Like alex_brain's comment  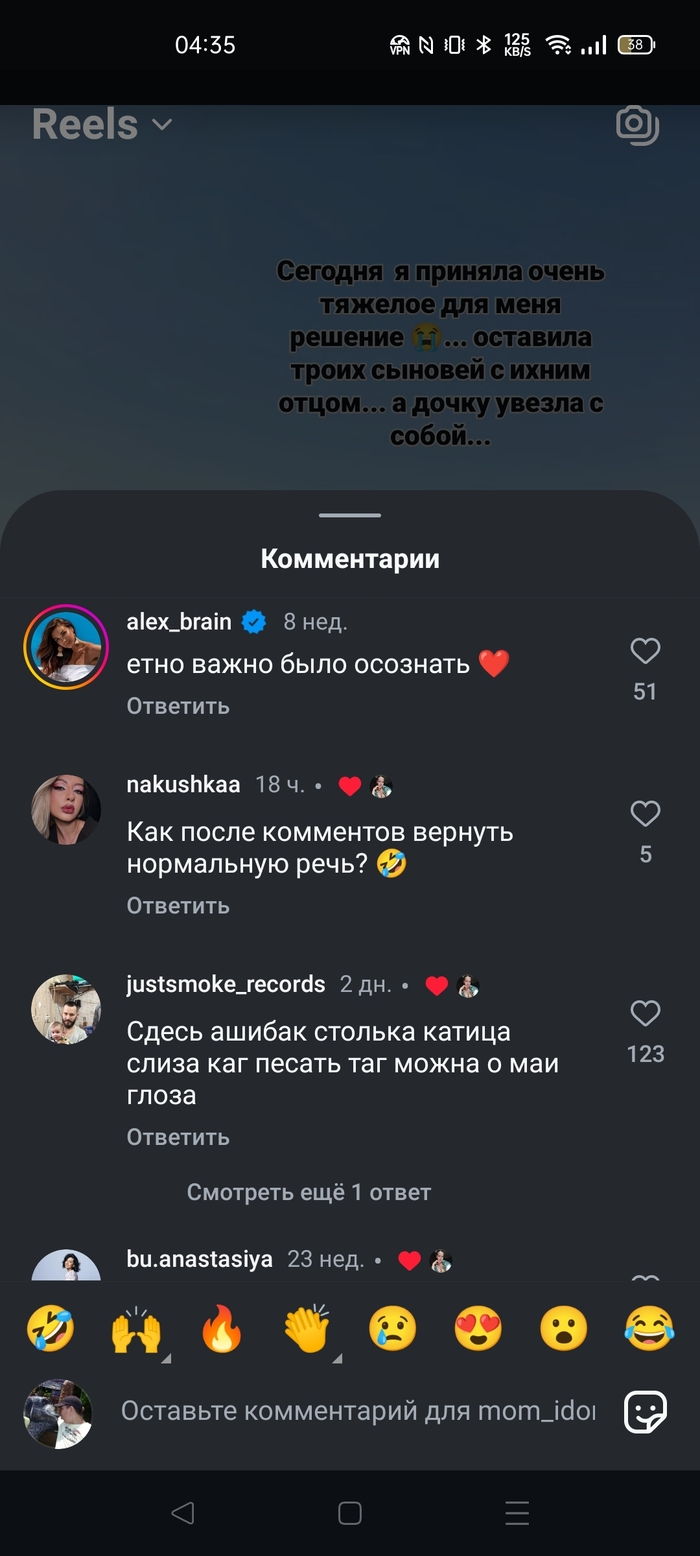point(645,652)
